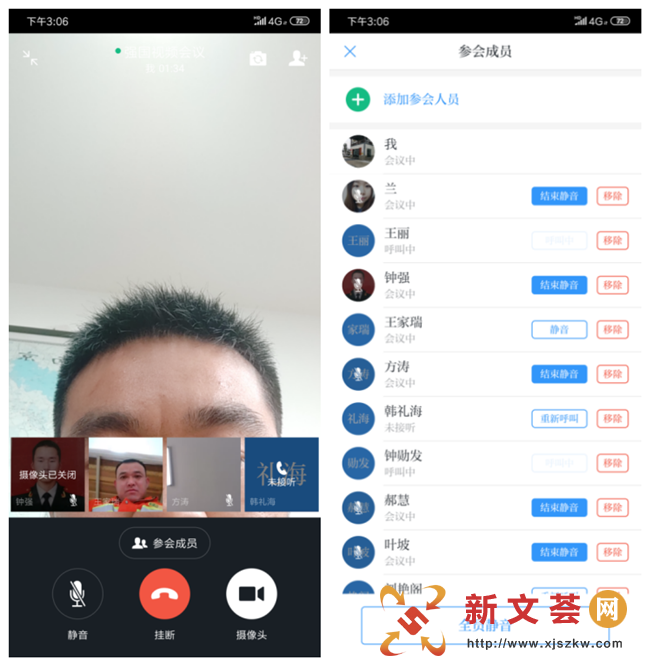Remove 叶坡 from the meeting
Screen dimensions: 650x666
pyautogui.click(x=612, y=552)
